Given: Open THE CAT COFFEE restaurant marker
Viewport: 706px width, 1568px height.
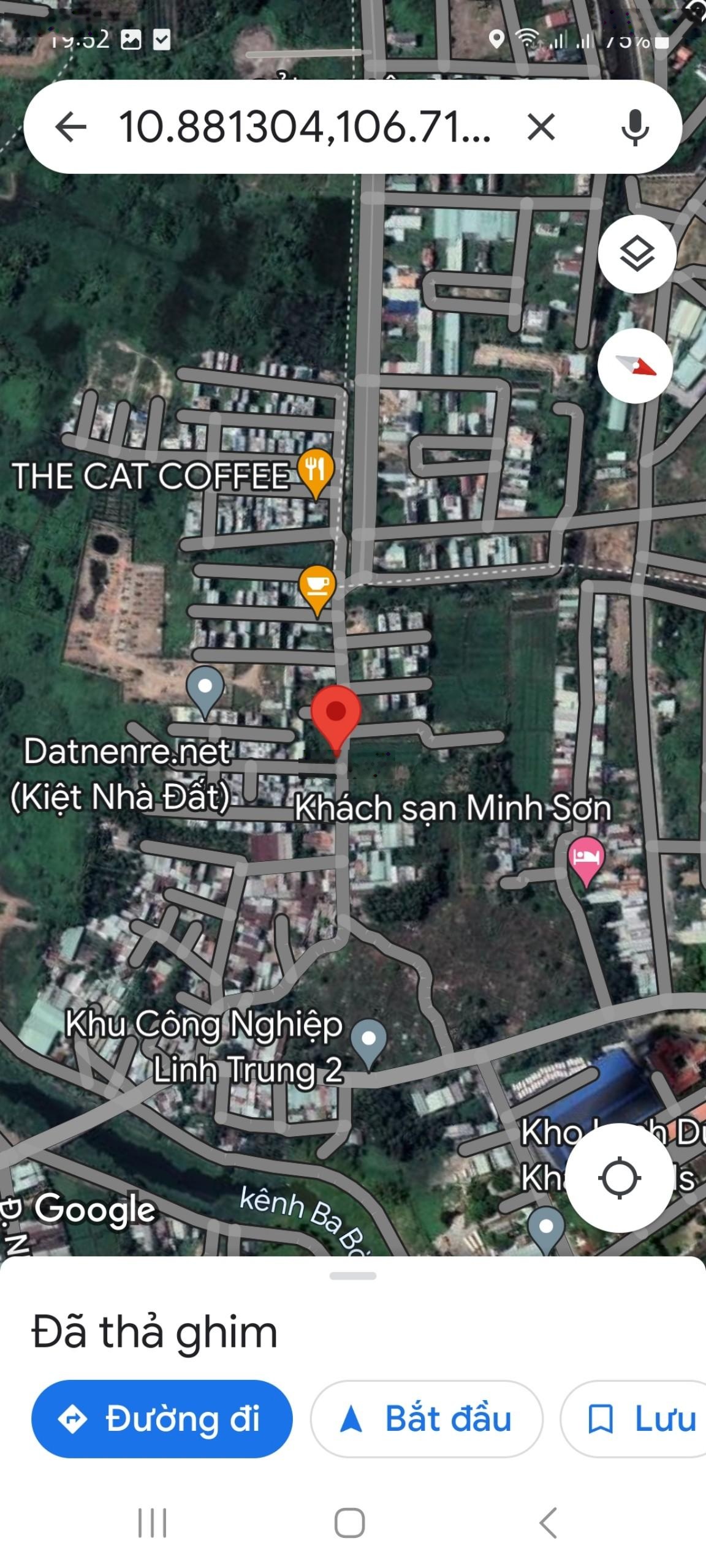Looking at the screenshot, I should pos(315,472).
